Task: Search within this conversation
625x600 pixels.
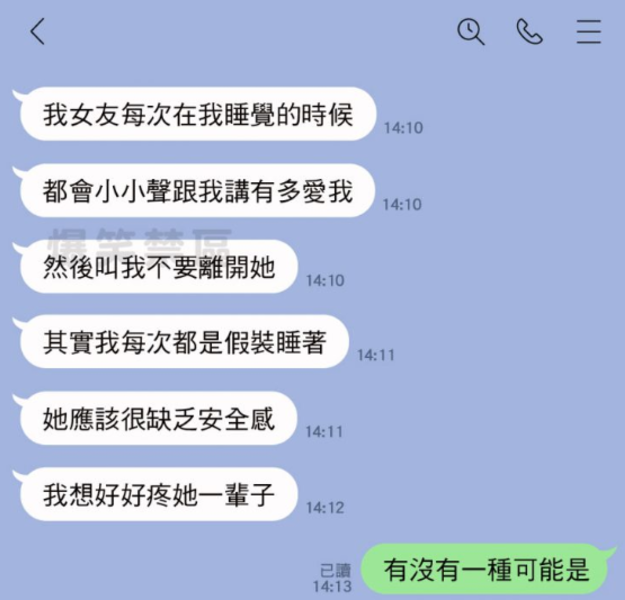Action: [470, 32]
